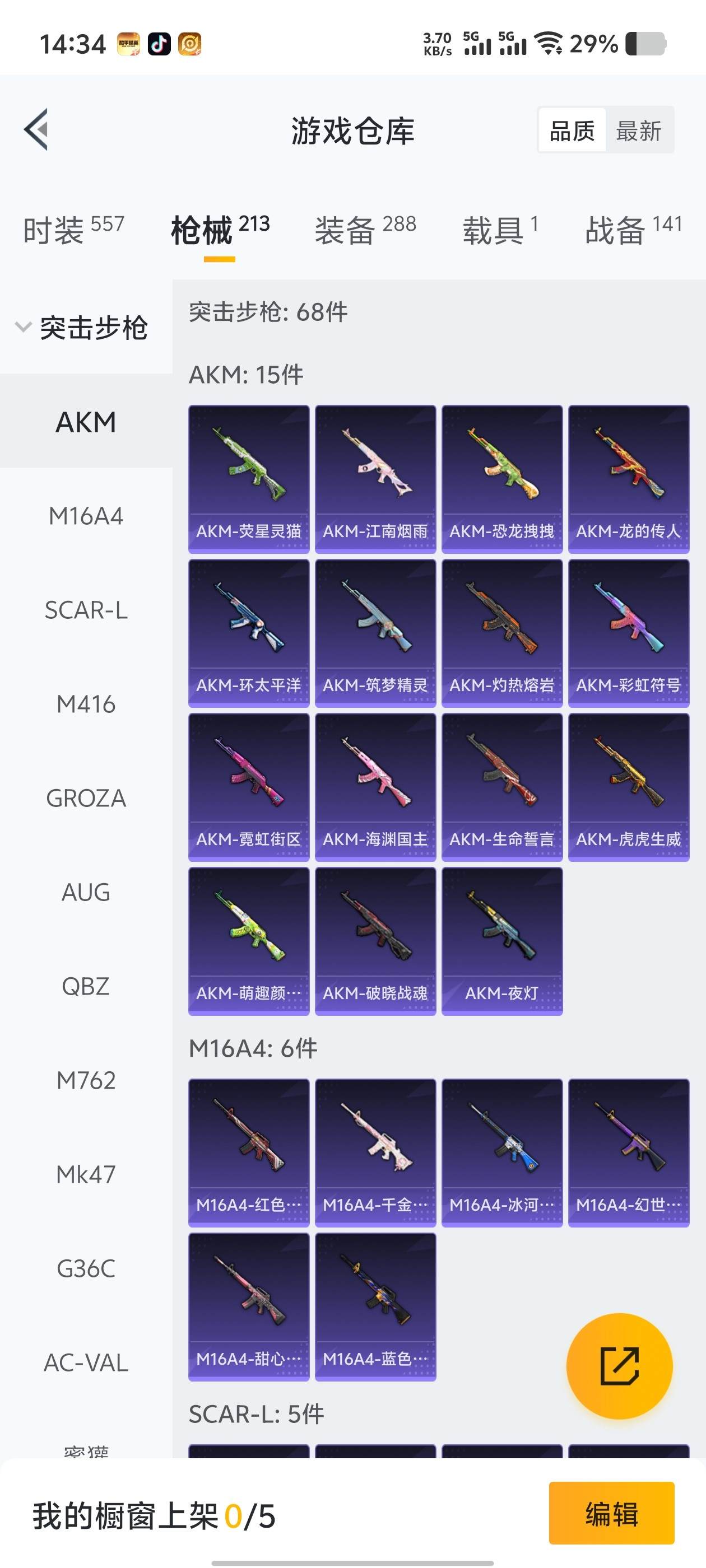The width and height of the screenshot is (706, 1568).
Task: Jump to M16A4 in the side list
Action: [x=86, y=516]
